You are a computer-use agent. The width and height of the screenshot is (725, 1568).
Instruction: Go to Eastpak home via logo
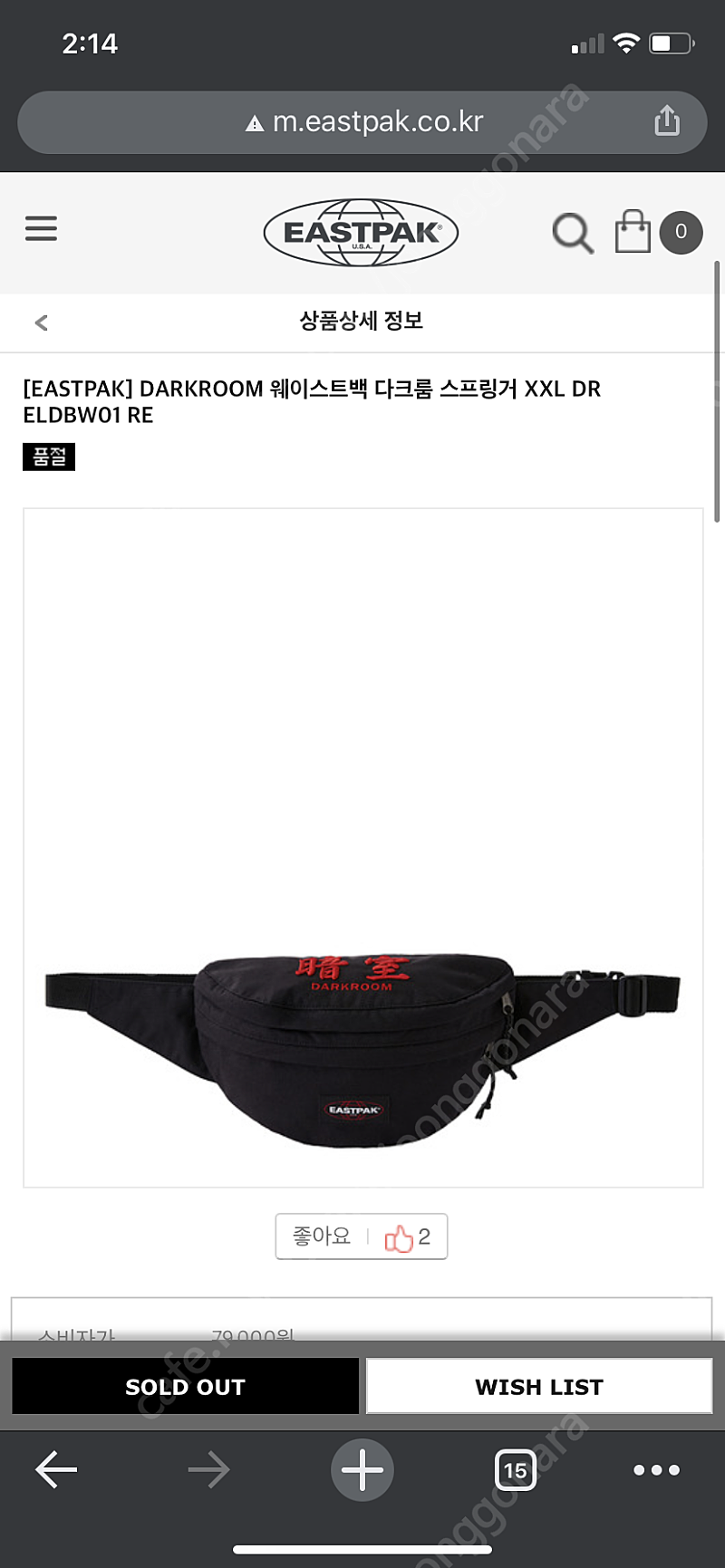coord(361,232)
